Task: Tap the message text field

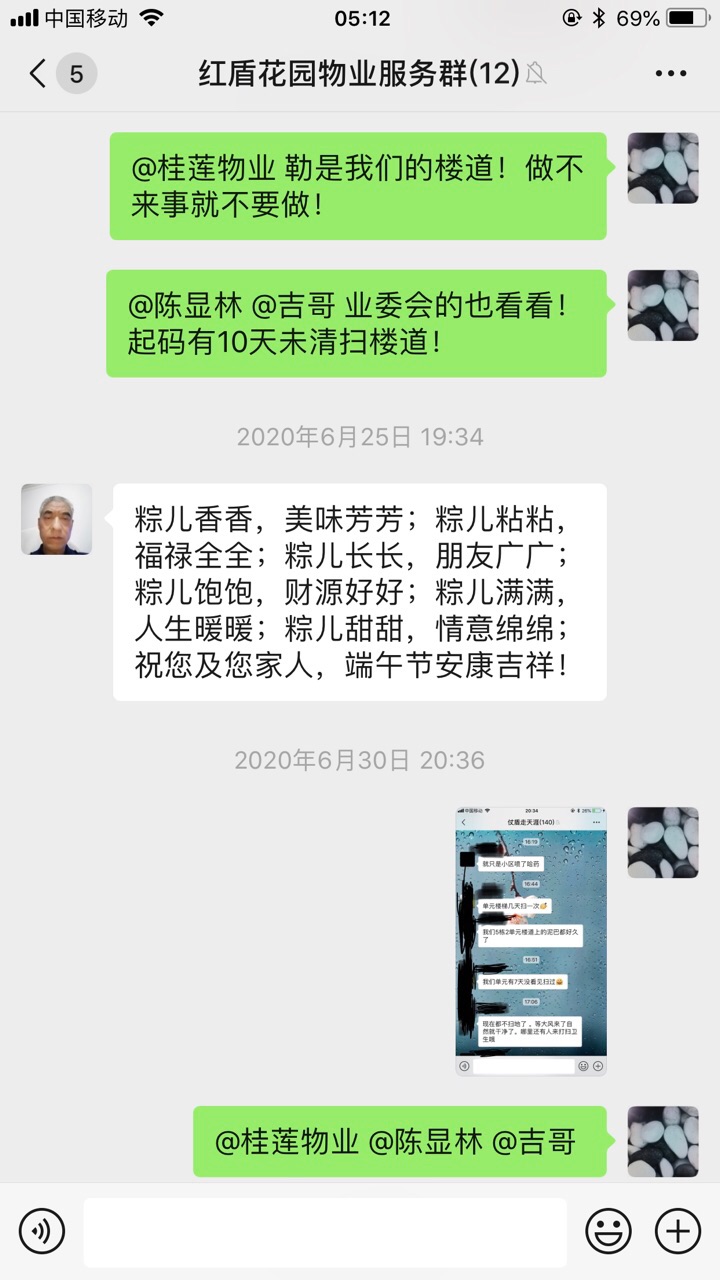Action: [x=324, y=1232]
